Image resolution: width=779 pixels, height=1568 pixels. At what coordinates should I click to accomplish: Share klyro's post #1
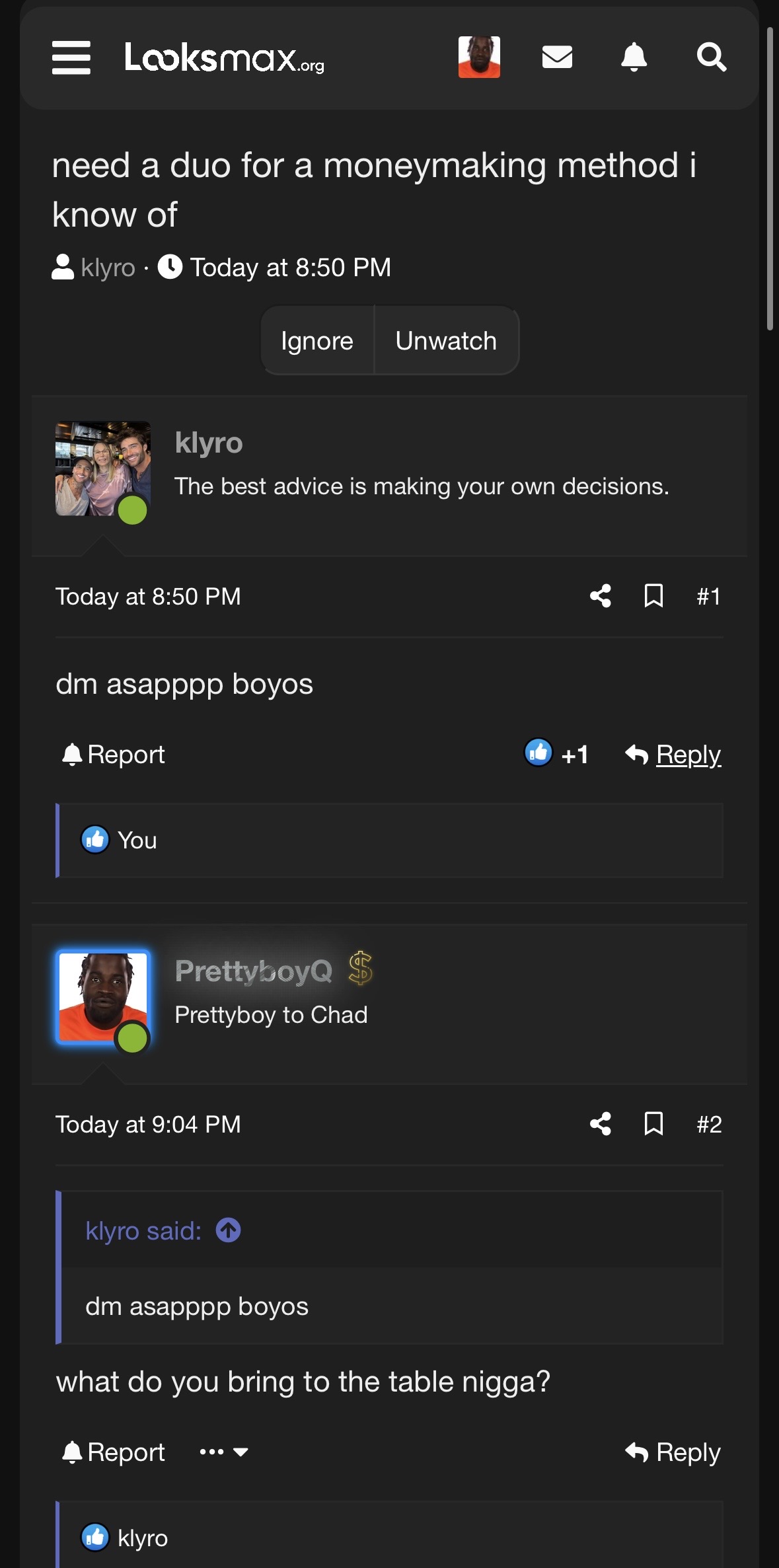[600, 596]
